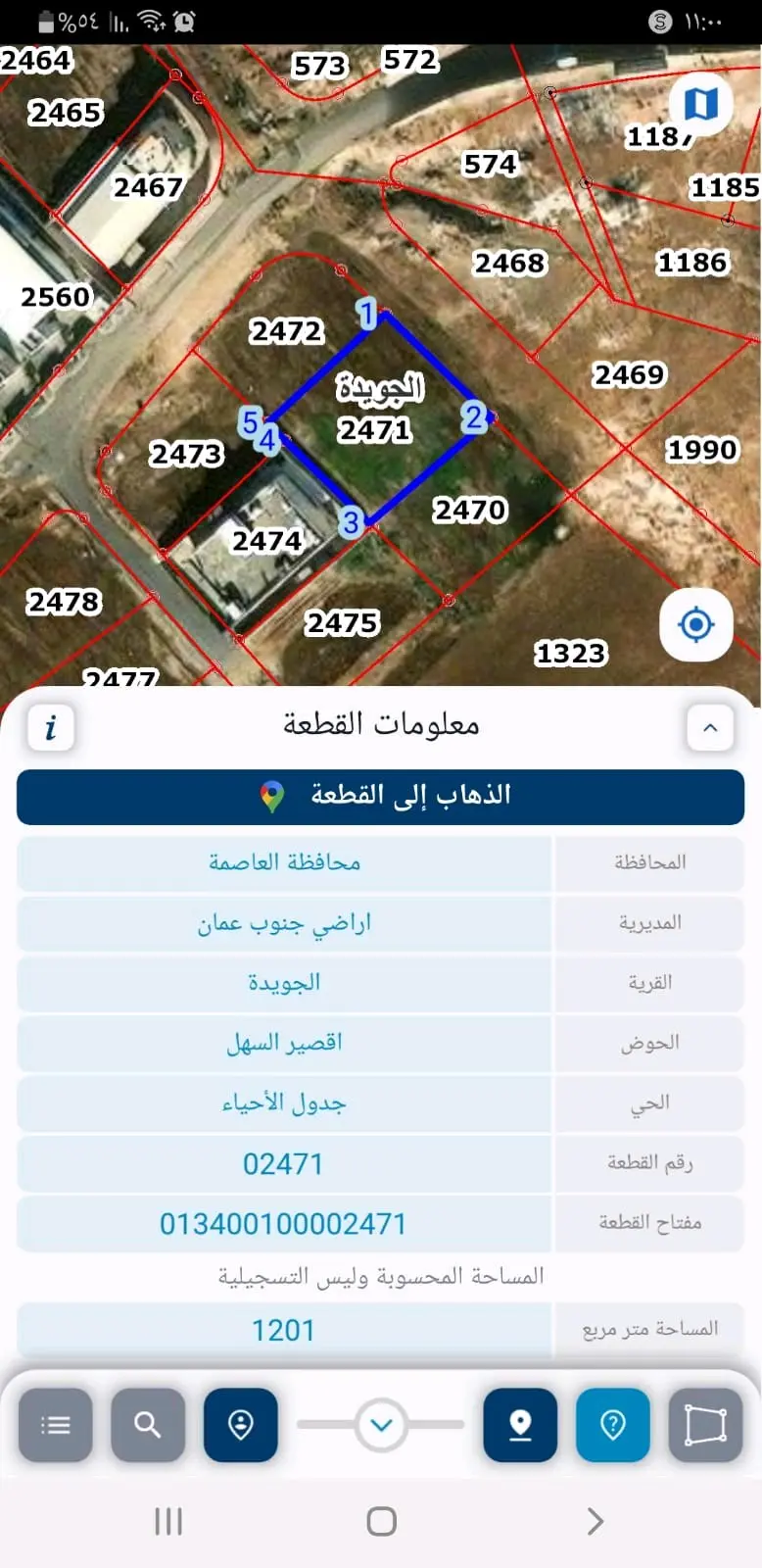Select parcel key value 013400100002471
This screenshot has height=1568, width=762.
(285, 1224)
